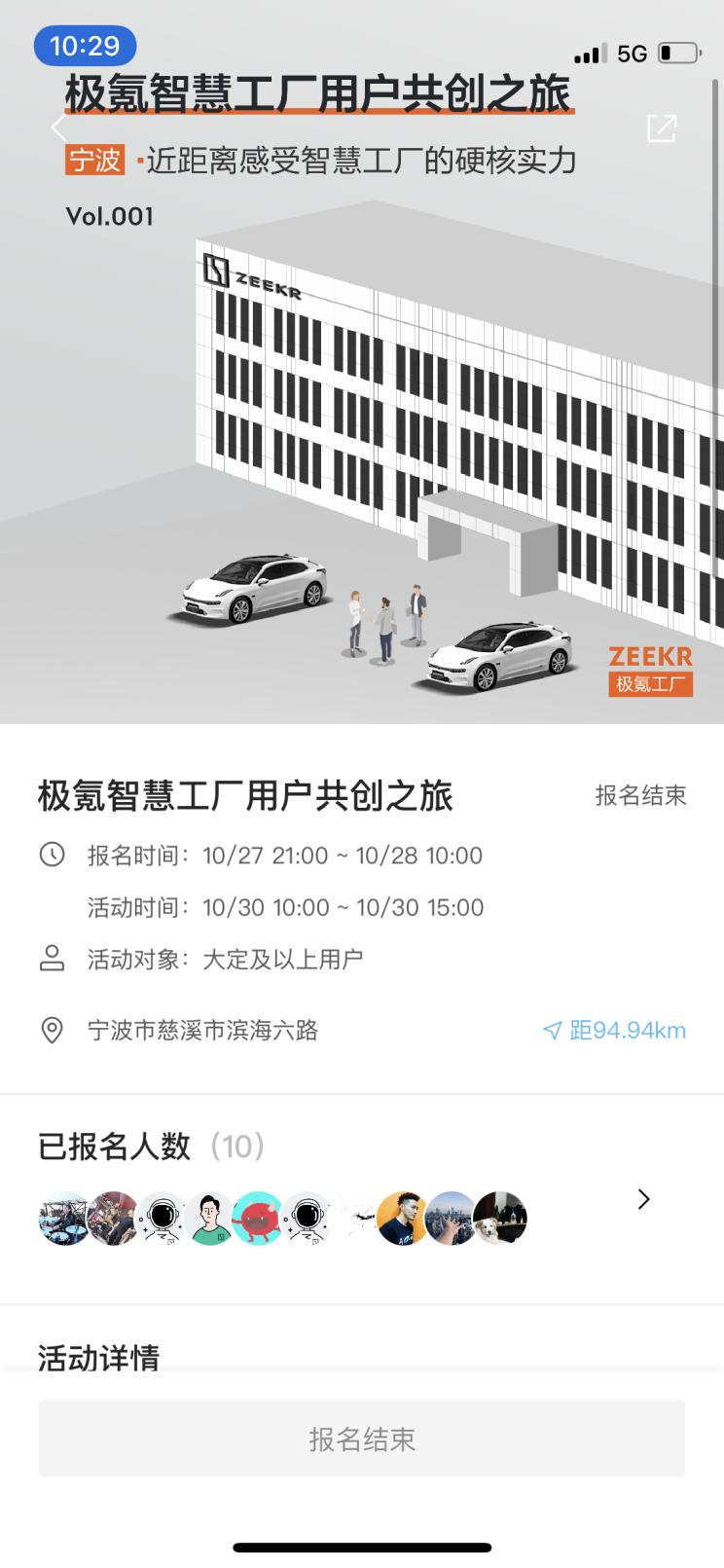The image size is (724, 1568).
Task: Tap the last avatar with the dog photo
Action: (x=501, y=1218)
